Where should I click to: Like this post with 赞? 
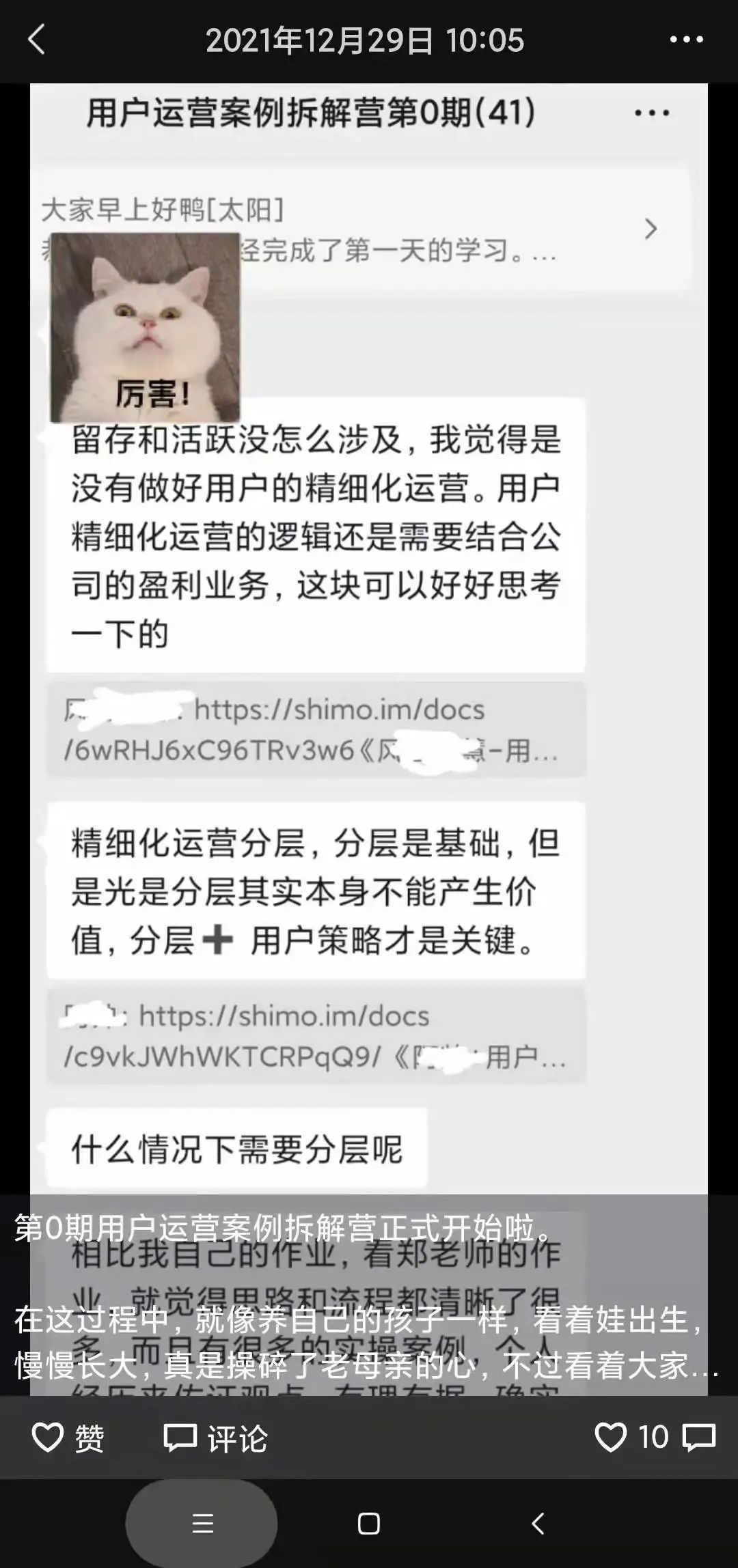coord(68,1438)
